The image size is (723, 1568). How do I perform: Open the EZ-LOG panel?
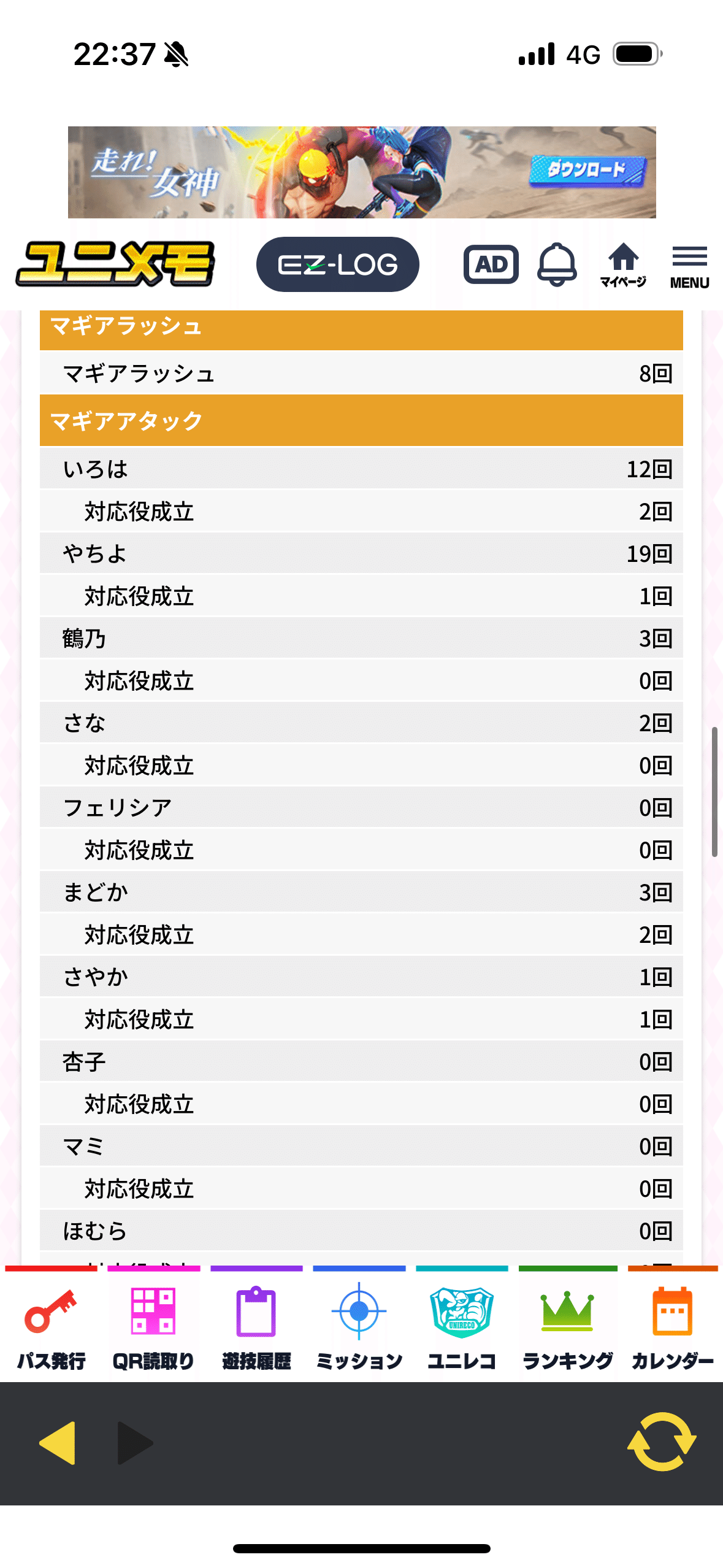pyautogui.click(x=337, y=264)
